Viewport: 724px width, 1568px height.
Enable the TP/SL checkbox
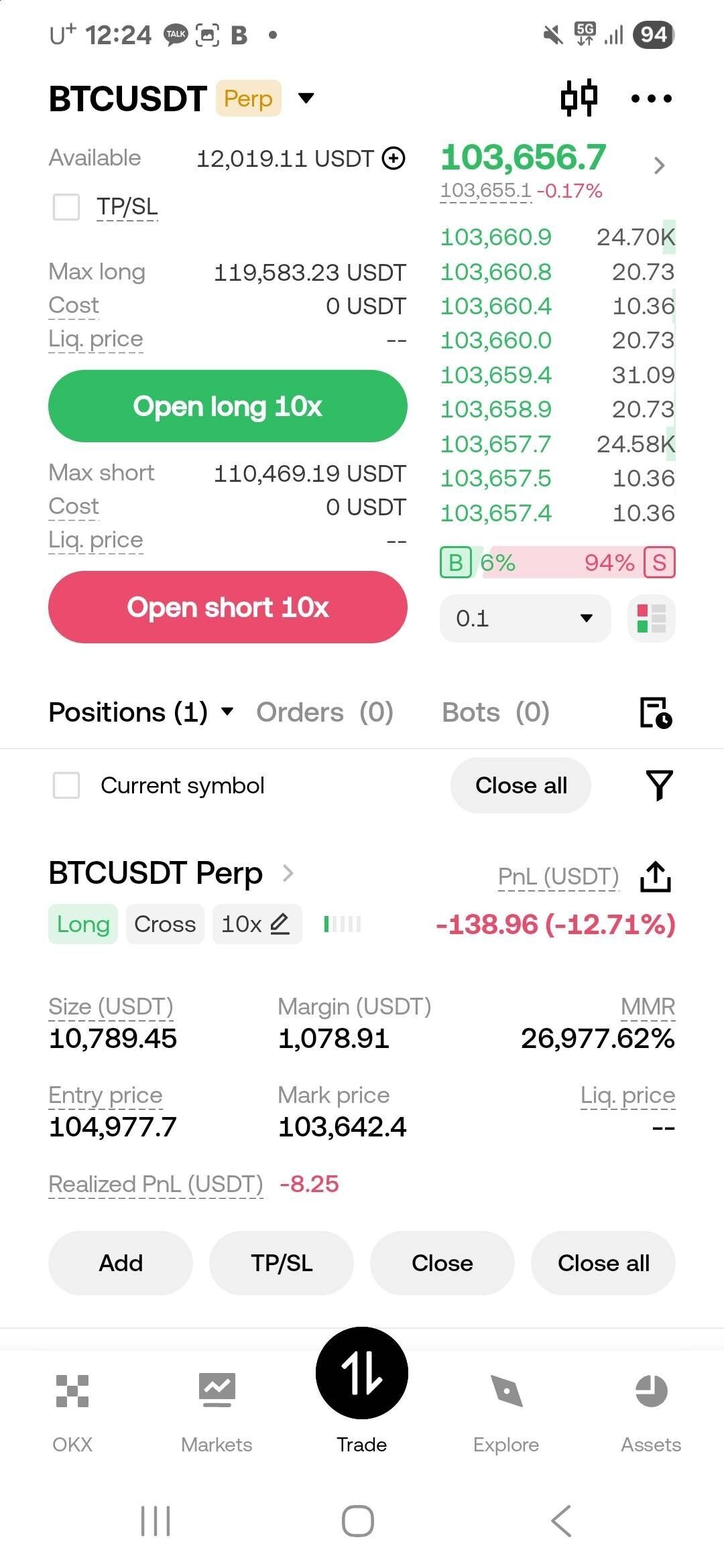[66, 207]
